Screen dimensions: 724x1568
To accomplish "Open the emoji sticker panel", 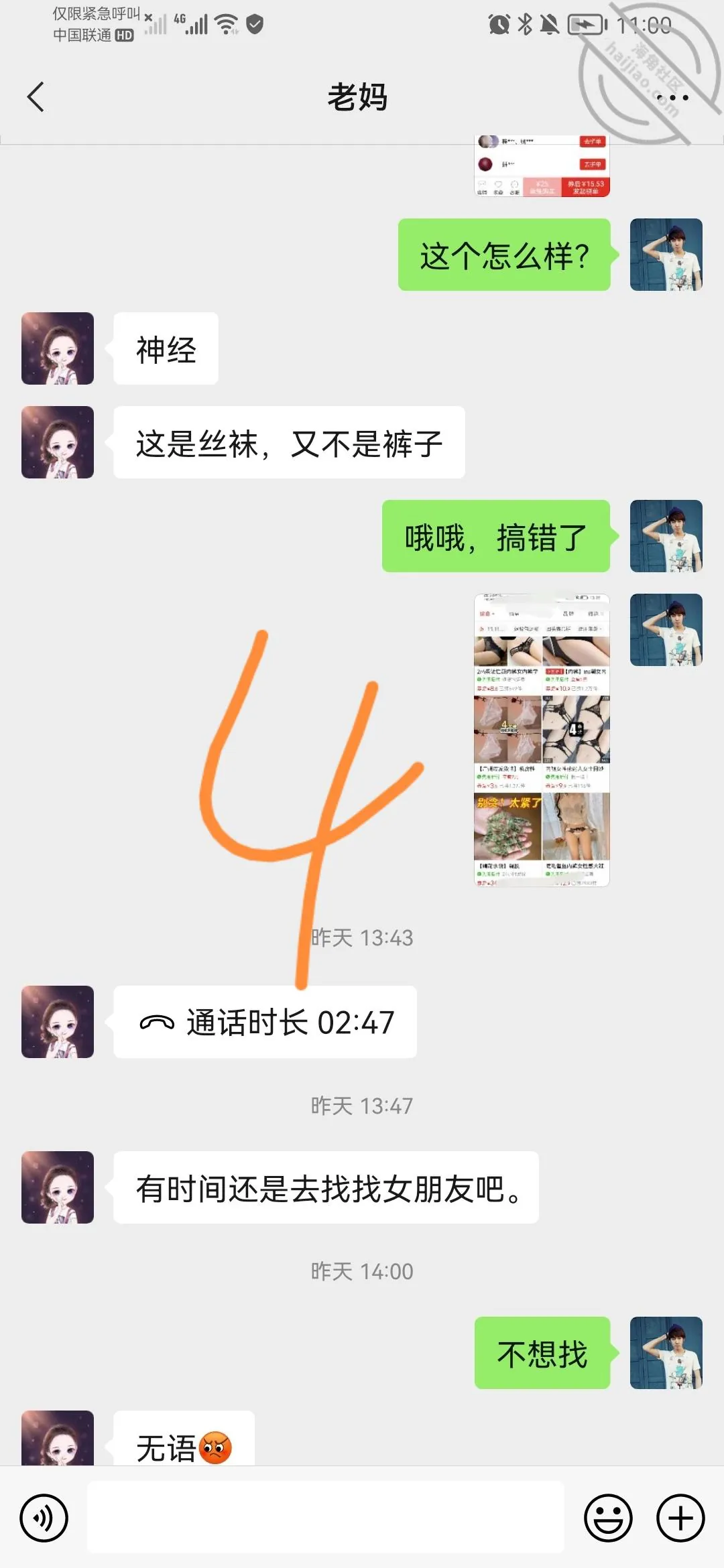I will pos(608,1518).
